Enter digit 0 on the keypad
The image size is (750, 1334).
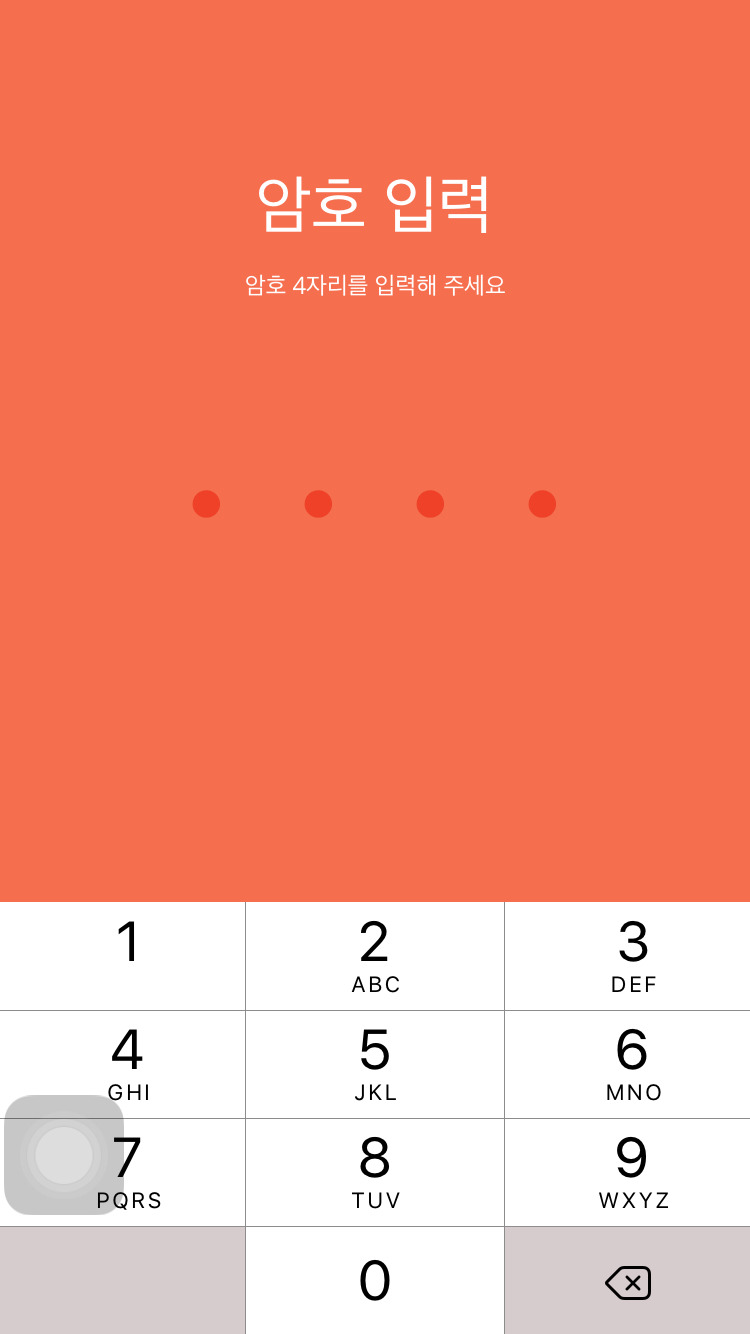click(x=375, y=1280)
